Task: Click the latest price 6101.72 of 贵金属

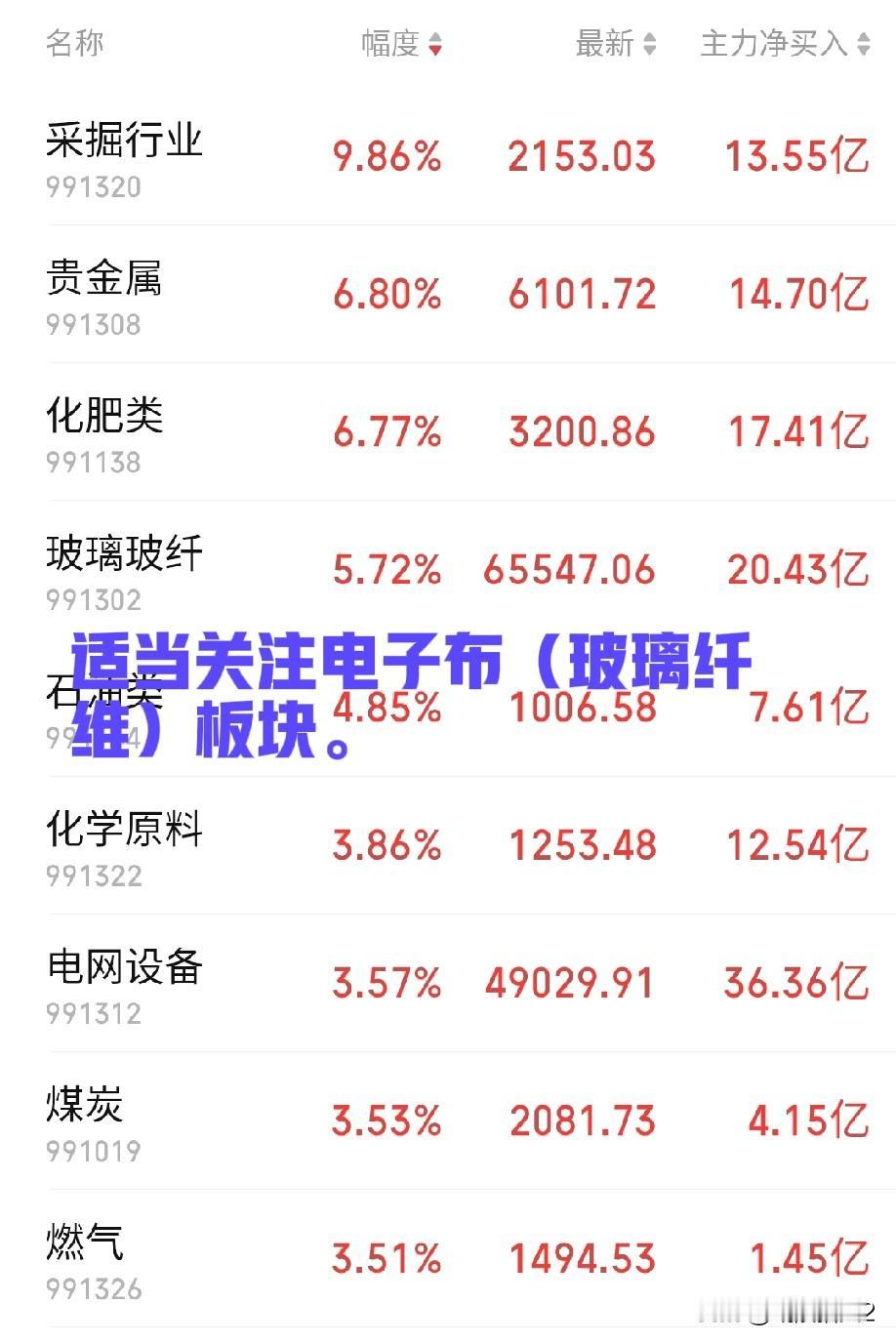Action: tap(583, 294)
